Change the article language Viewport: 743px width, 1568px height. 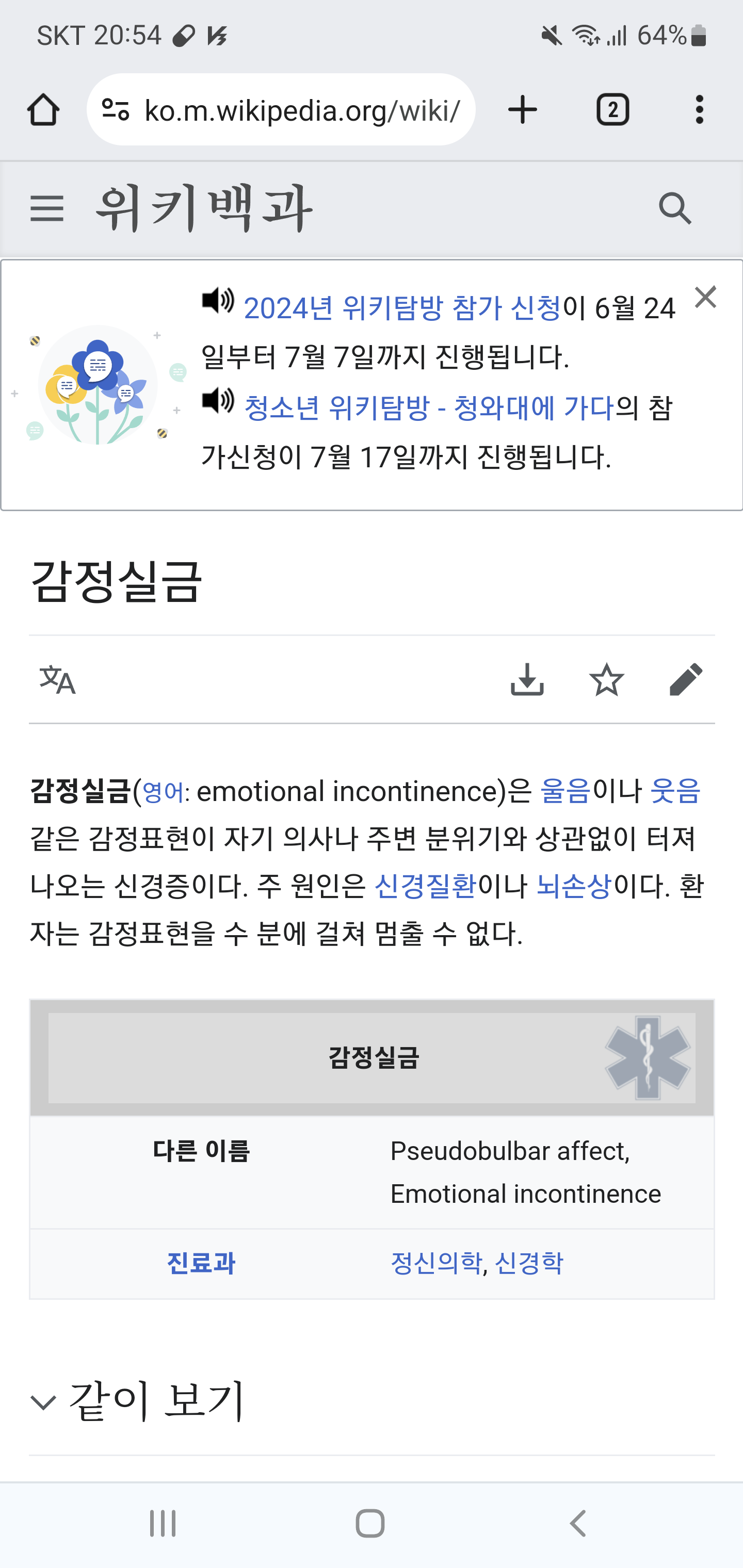pyautogui.click(x=57, y=680)
